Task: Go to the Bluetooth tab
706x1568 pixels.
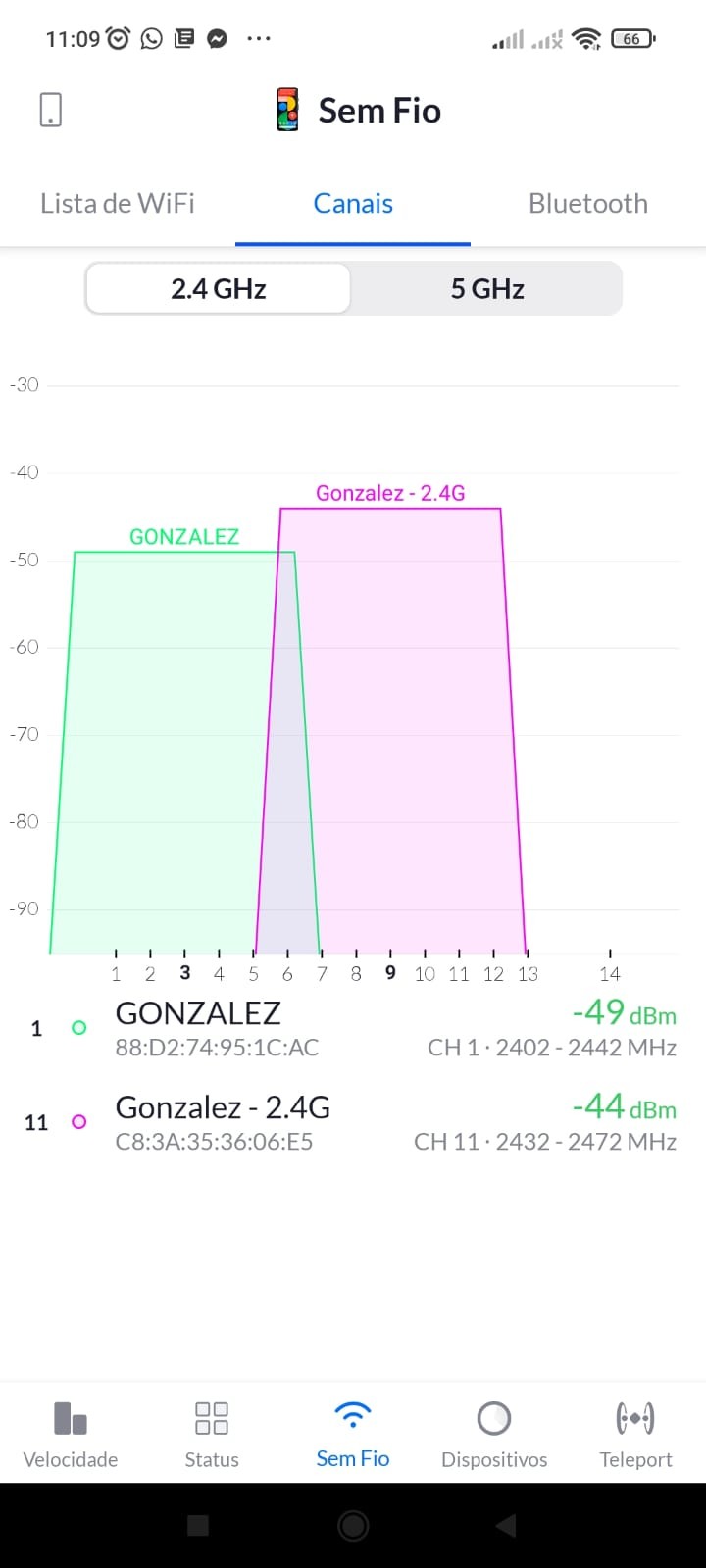Action: coord(588,204)
